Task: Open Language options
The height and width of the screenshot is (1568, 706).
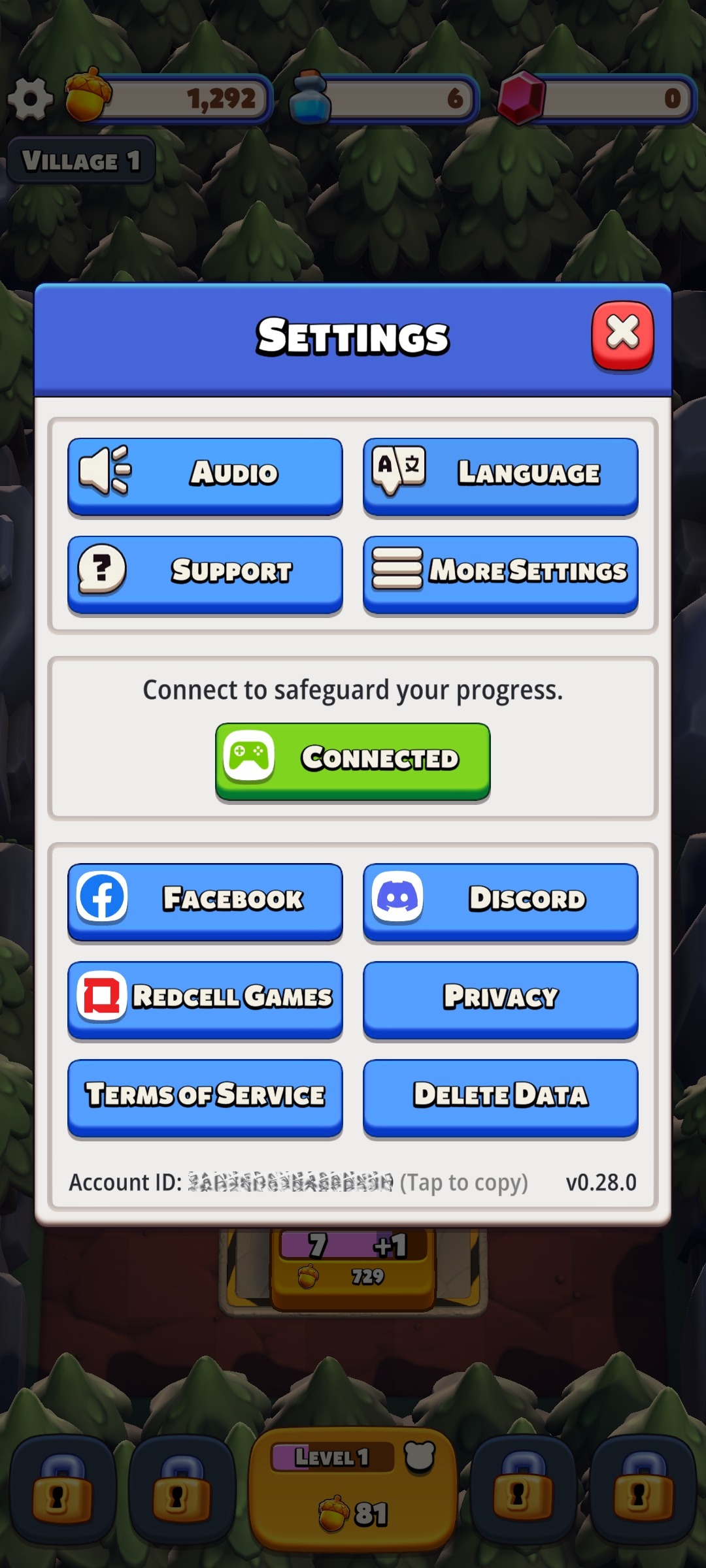Action: click(501, 475)
